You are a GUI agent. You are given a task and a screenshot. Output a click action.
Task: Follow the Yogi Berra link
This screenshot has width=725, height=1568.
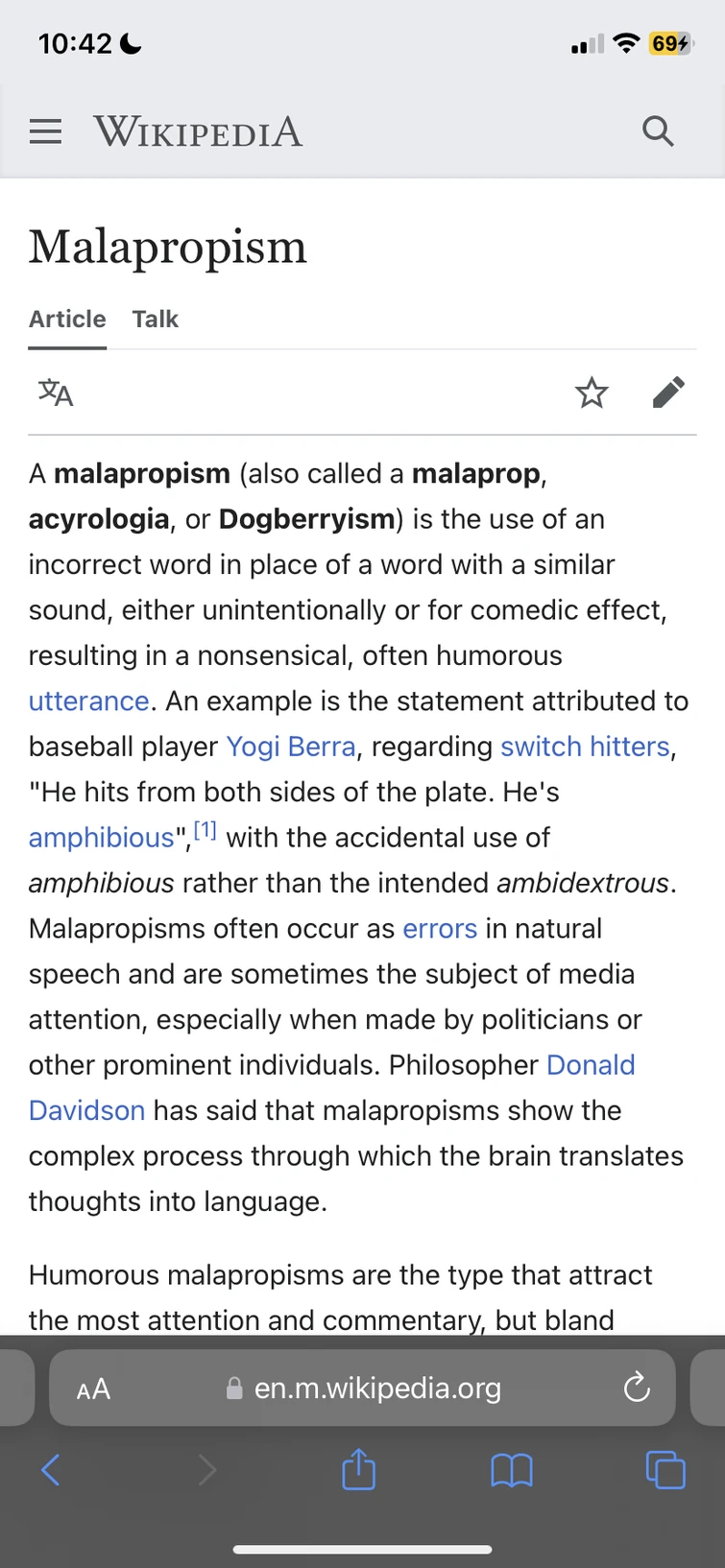click(x=290, y=747)
